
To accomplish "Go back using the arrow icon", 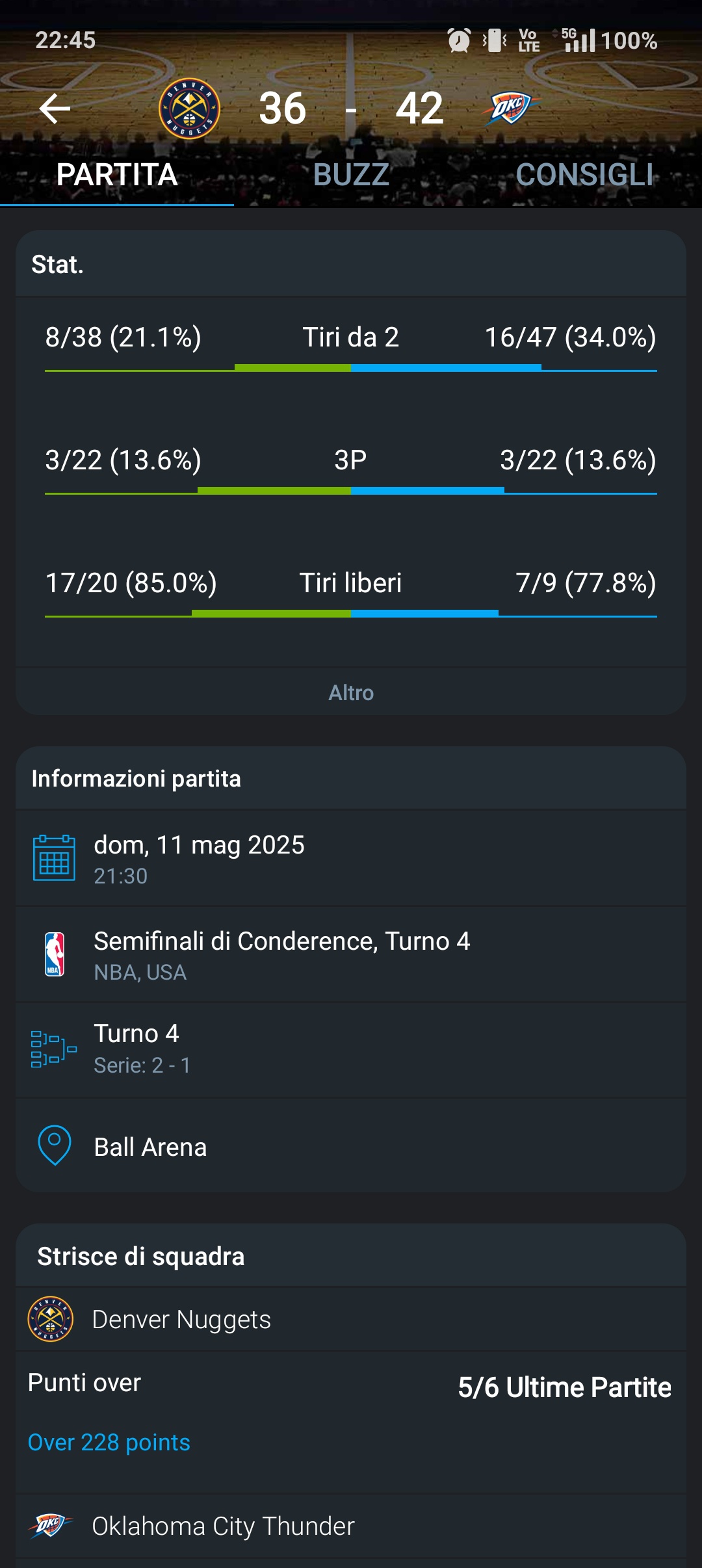I will (x=55, y=109).
